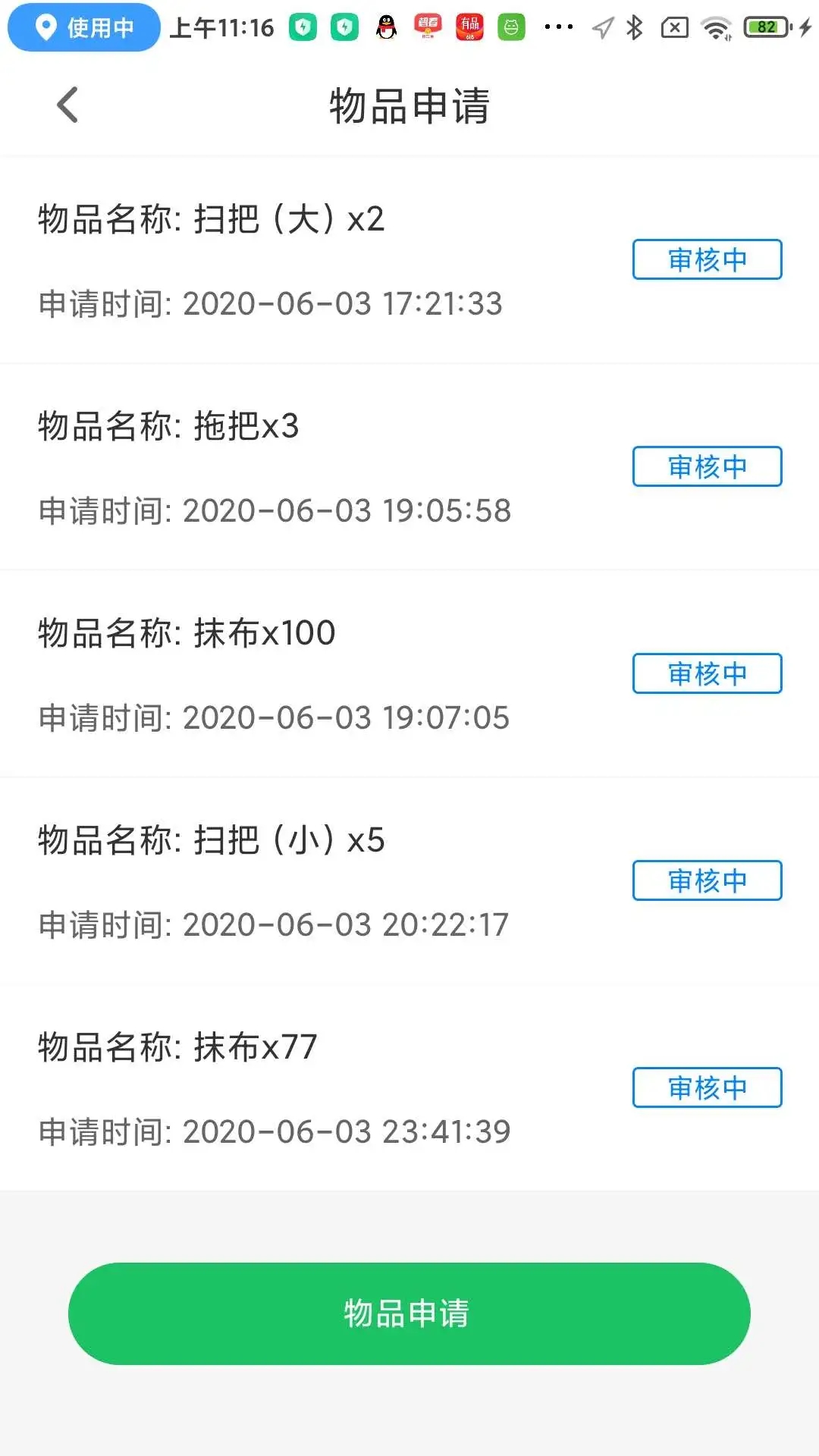This screenshot has width=819, height=1456.
Task: Tap 审核中 status for 抹布x77
Action: point(707,1087)
